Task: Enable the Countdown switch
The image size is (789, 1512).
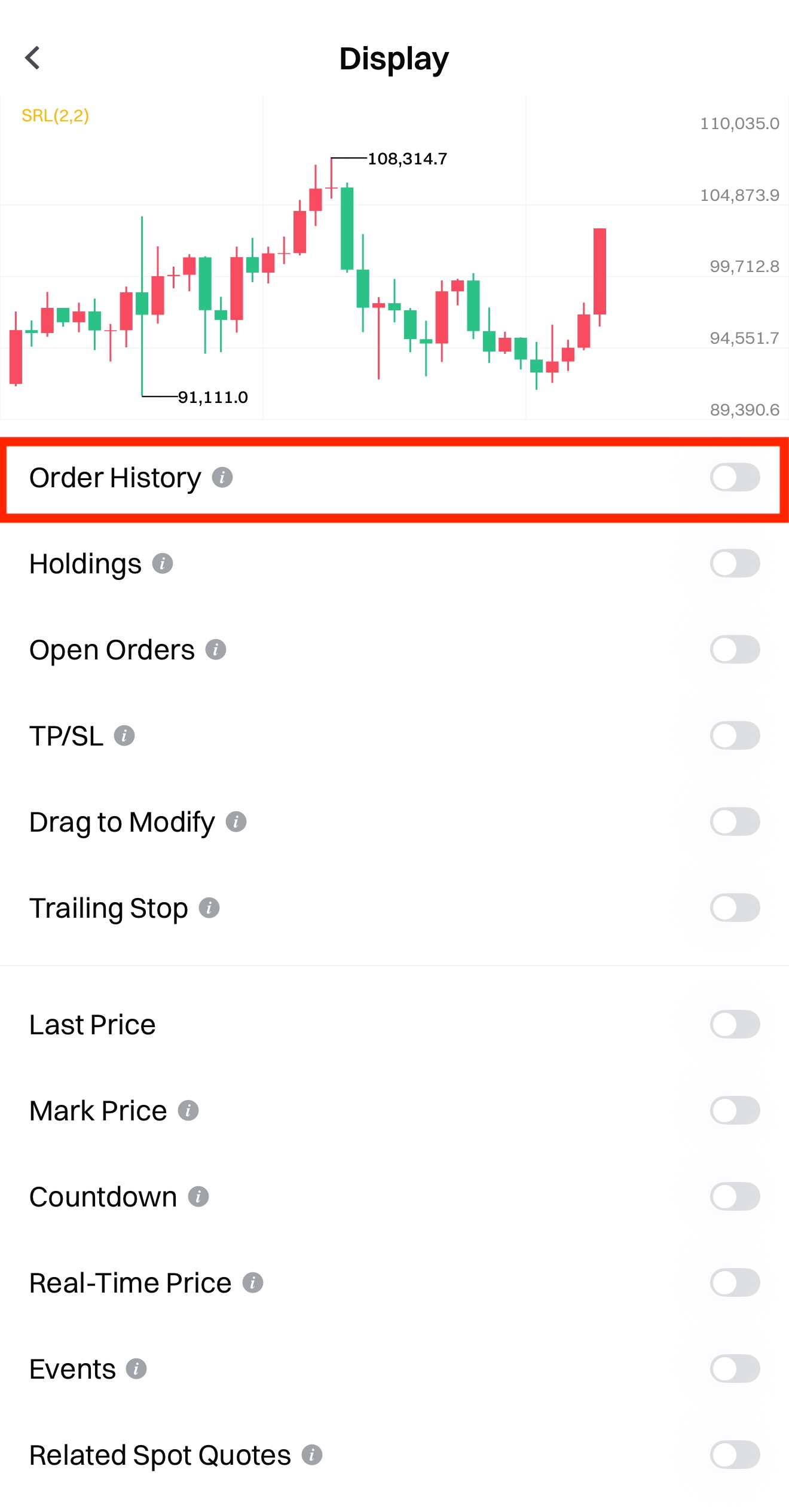Action: tap(735, 1197)
